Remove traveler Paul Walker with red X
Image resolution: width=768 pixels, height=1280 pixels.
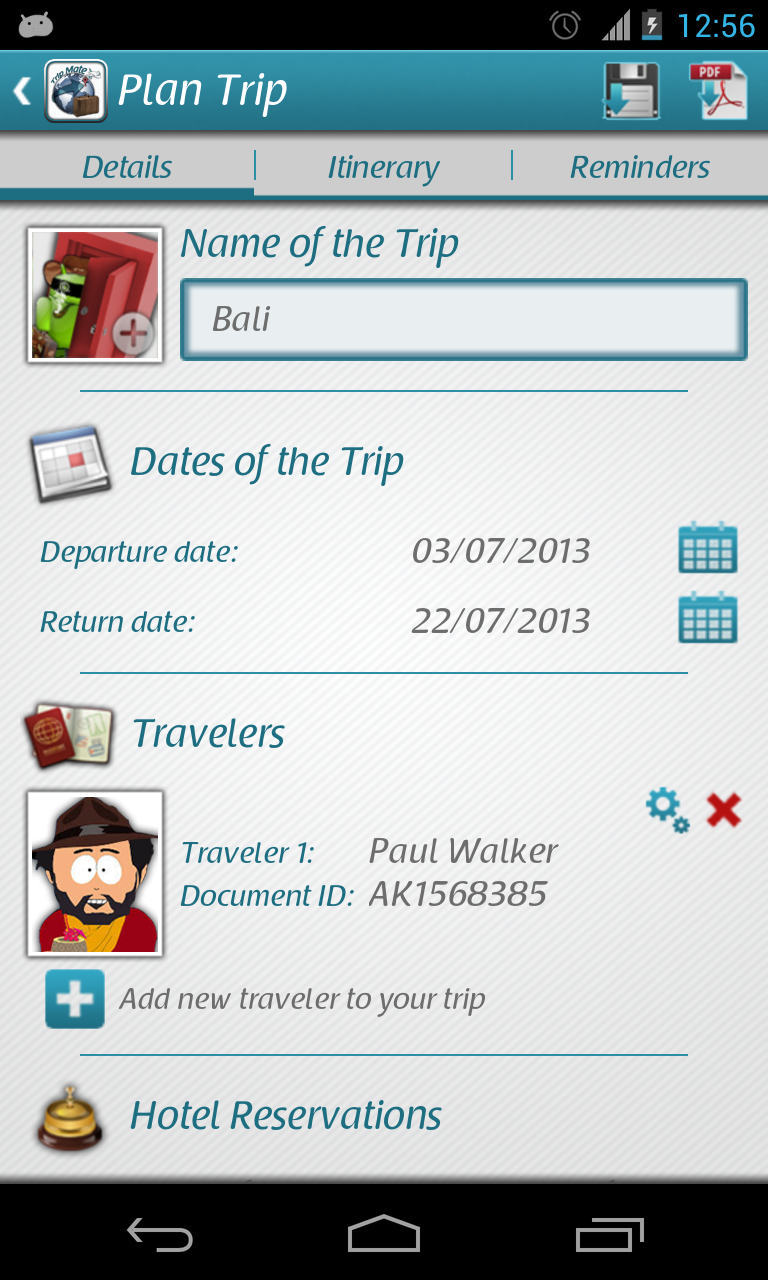pyautogui.click(x=723, y=809)
